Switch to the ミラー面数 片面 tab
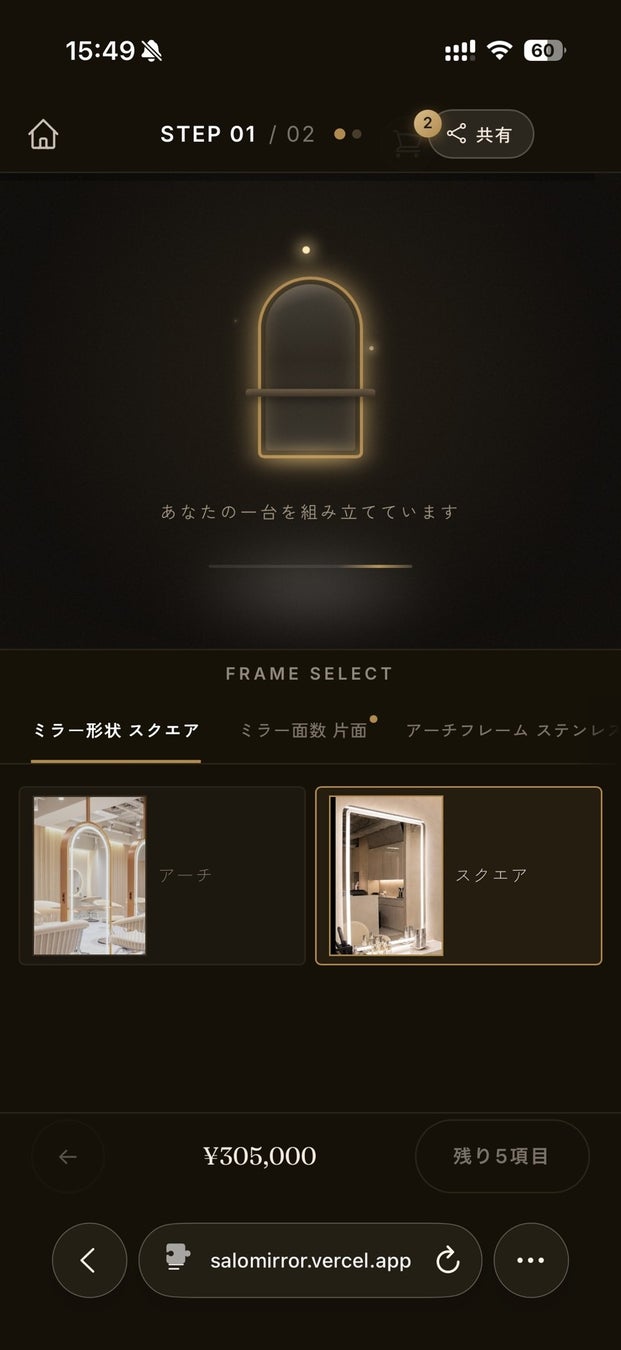The width and height of the screenshot is (621, 1350). pos(304,731)
